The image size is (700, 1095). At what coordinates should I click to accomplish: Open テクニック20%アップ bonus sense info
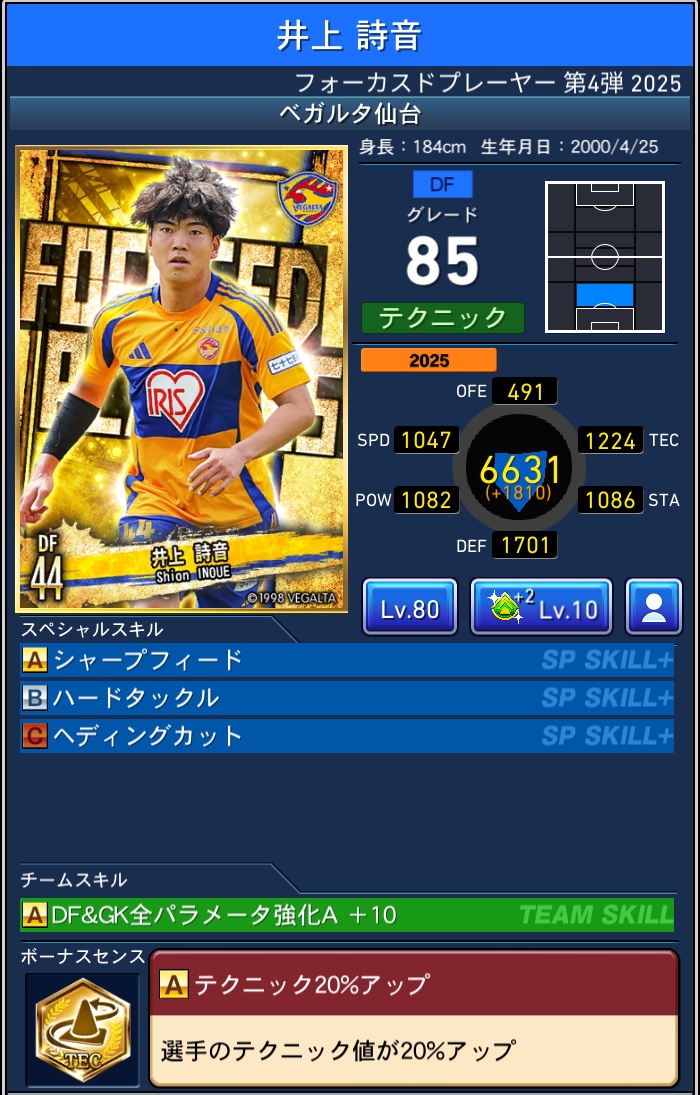point(413,1017)
